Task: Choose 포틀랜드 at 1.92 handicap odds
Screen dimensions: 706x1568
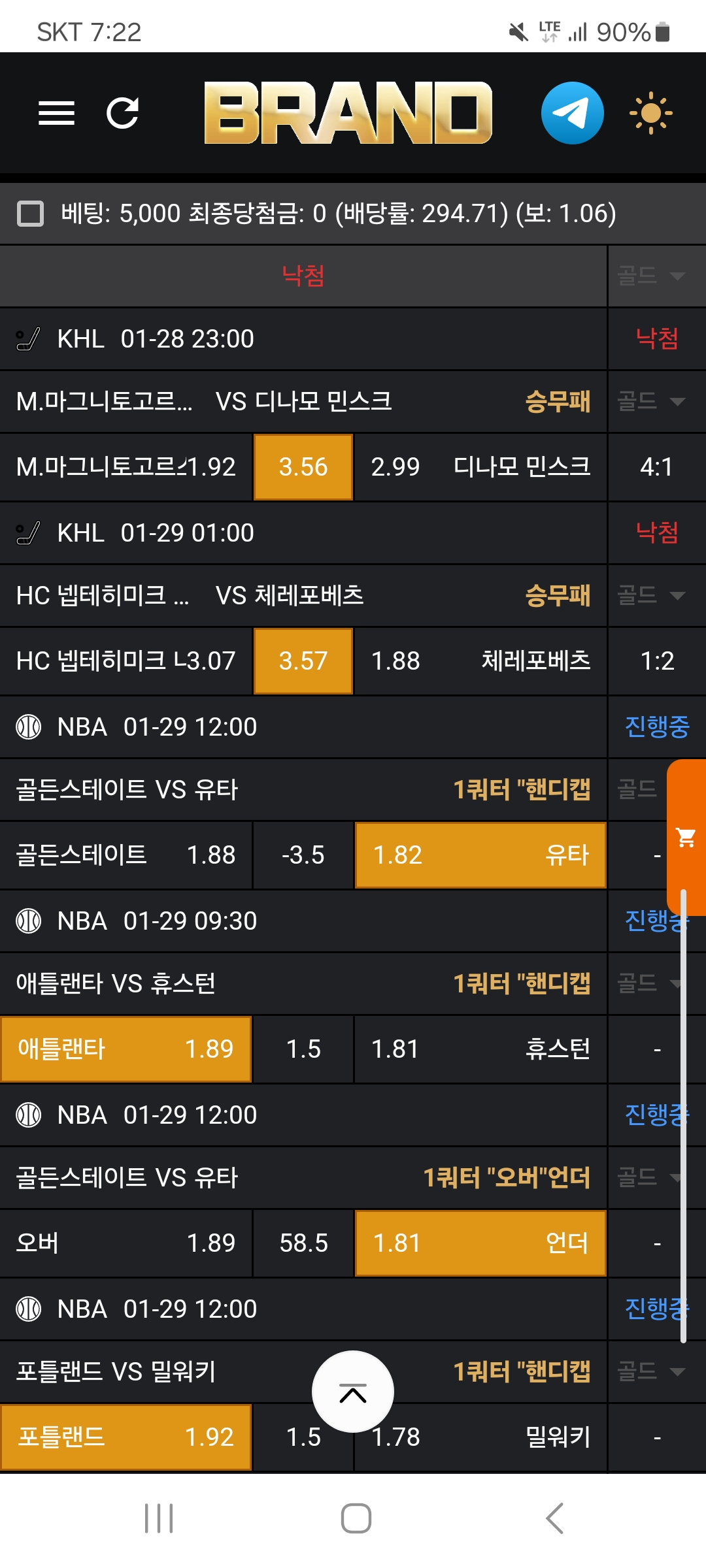Action: (126, 1437)
